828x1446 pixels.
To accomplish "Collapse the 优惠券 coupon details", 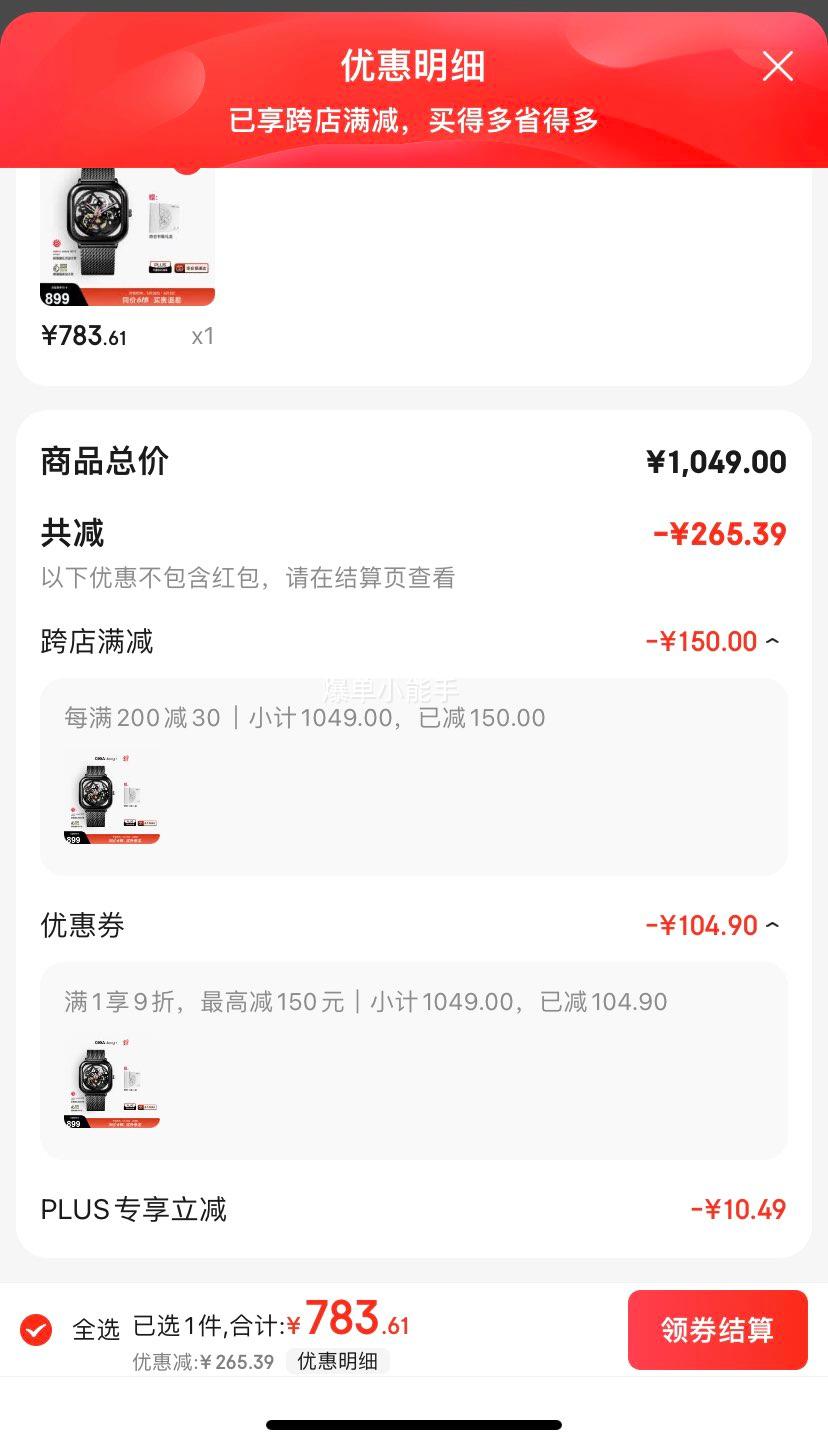I will (x=772, y=925).
